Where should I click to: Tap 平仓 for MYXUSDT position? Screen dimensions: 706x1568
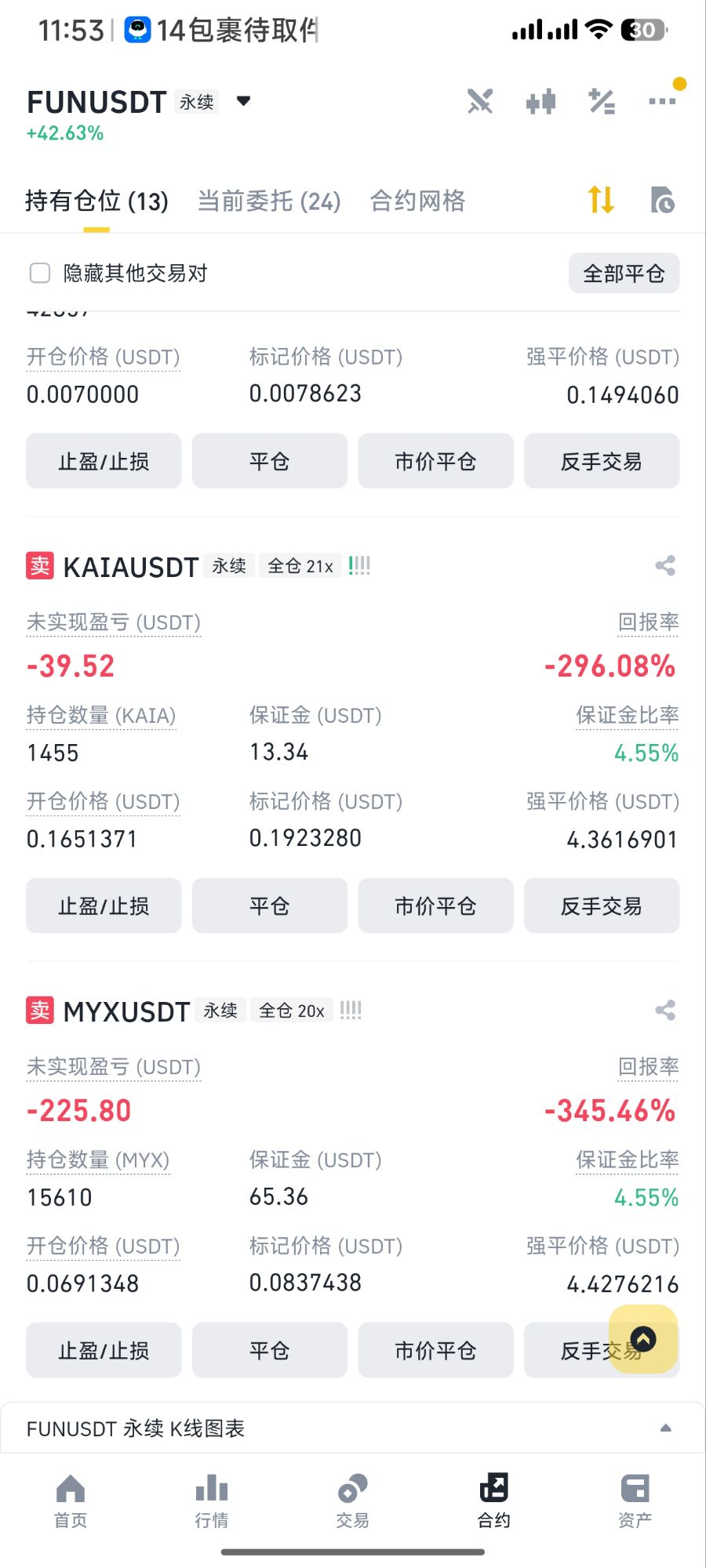click(270, 1350)
